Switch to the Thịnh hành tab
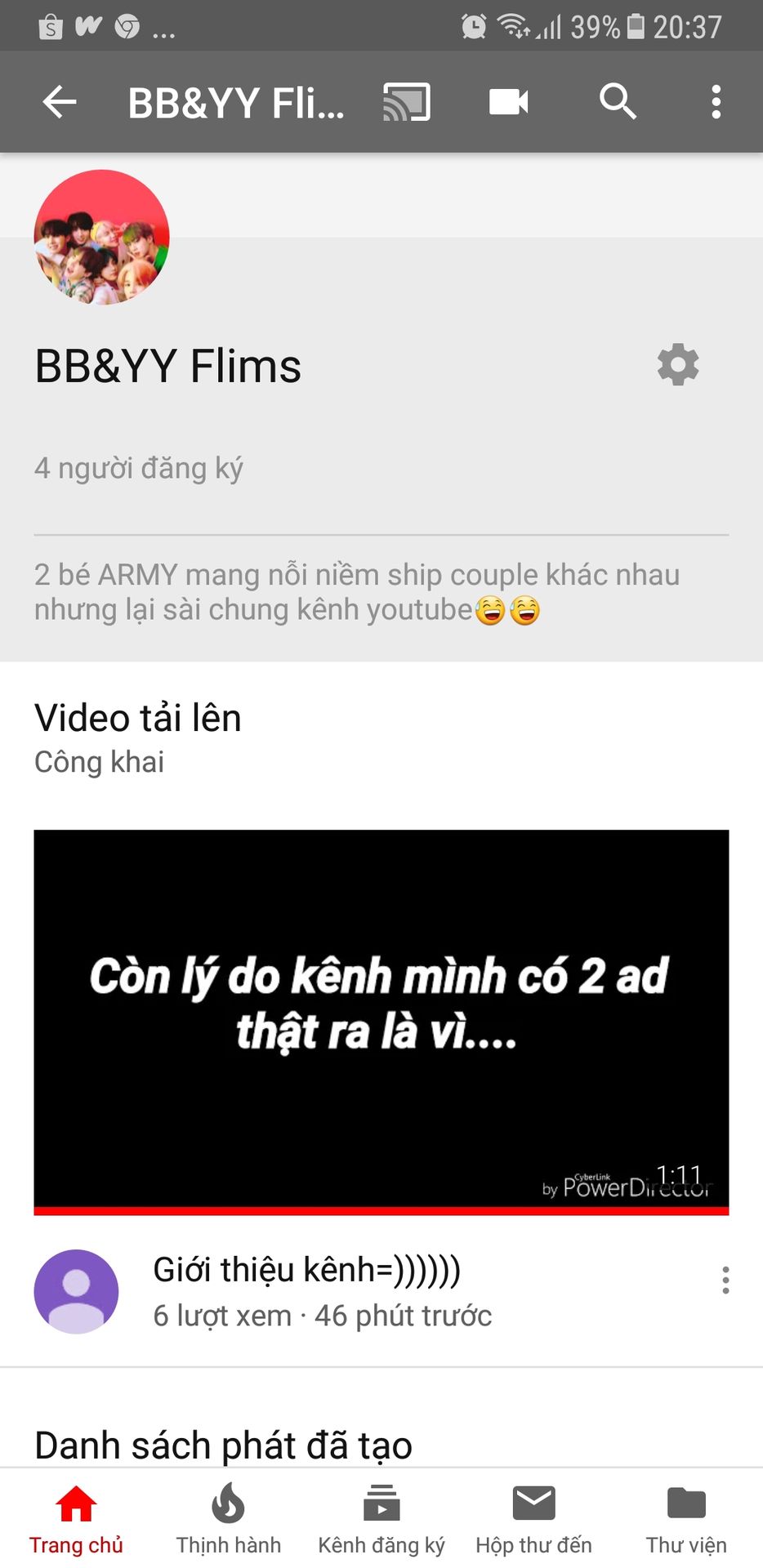Image resolution: width=763 pixels, height=1568 pixels. 229,1520
